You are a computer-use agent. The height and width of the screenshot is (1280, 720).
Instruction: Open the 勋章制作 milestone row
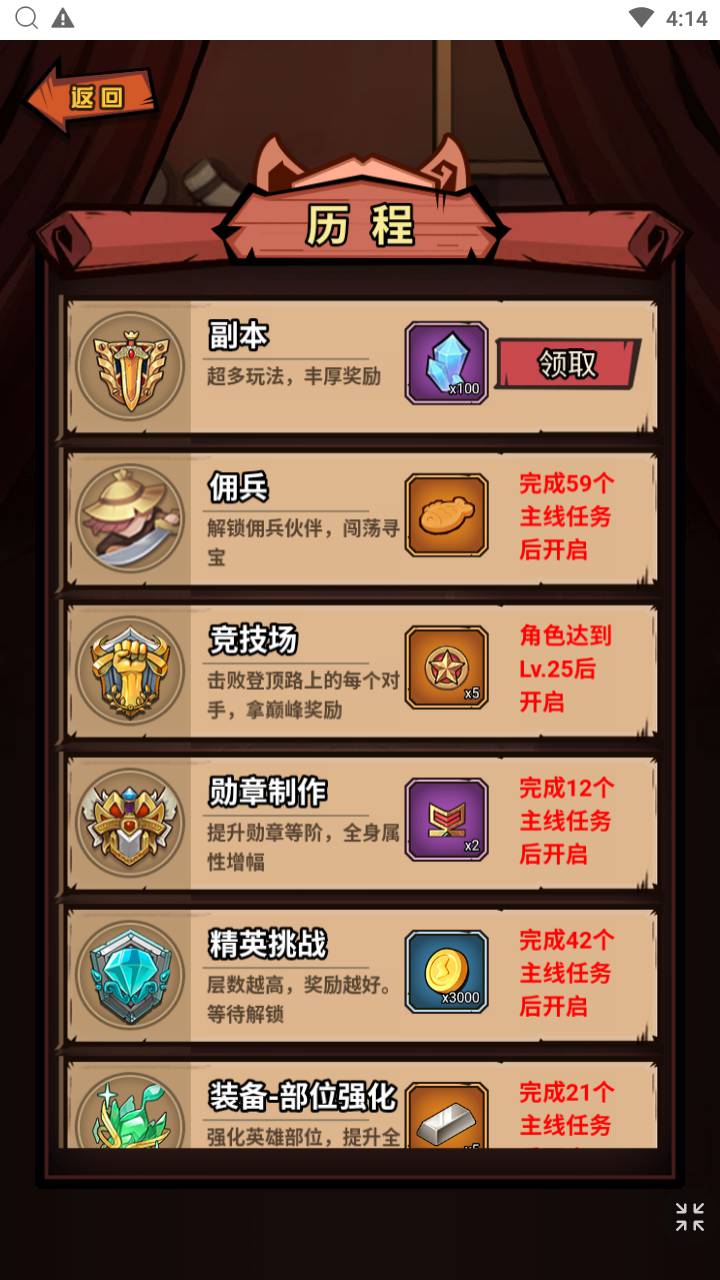point(300,820)
